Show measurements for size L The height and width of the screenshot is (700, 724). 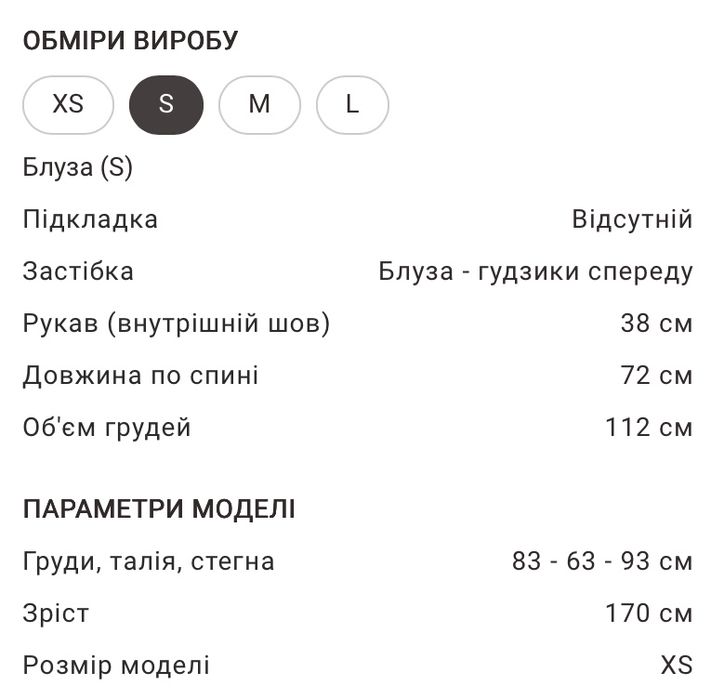tap(352, 105)
